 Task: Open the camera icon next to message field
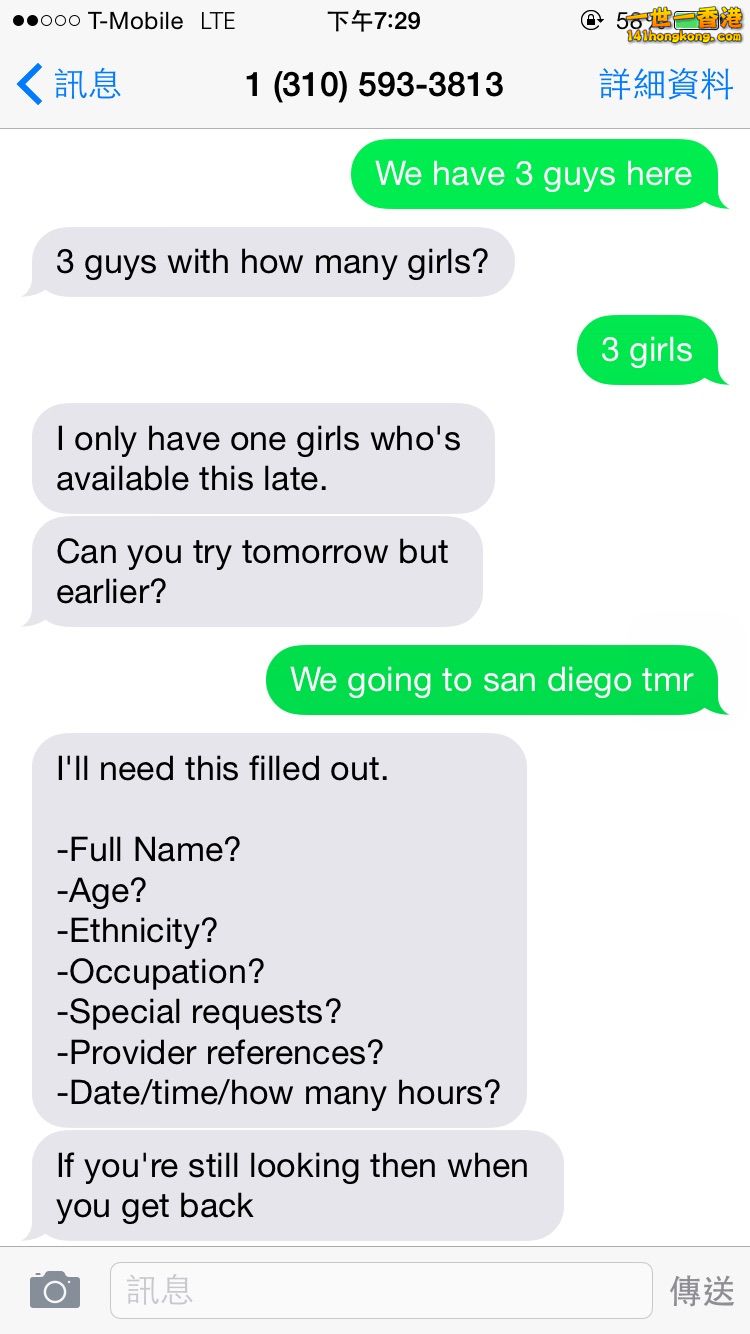tap(54, 1289)
